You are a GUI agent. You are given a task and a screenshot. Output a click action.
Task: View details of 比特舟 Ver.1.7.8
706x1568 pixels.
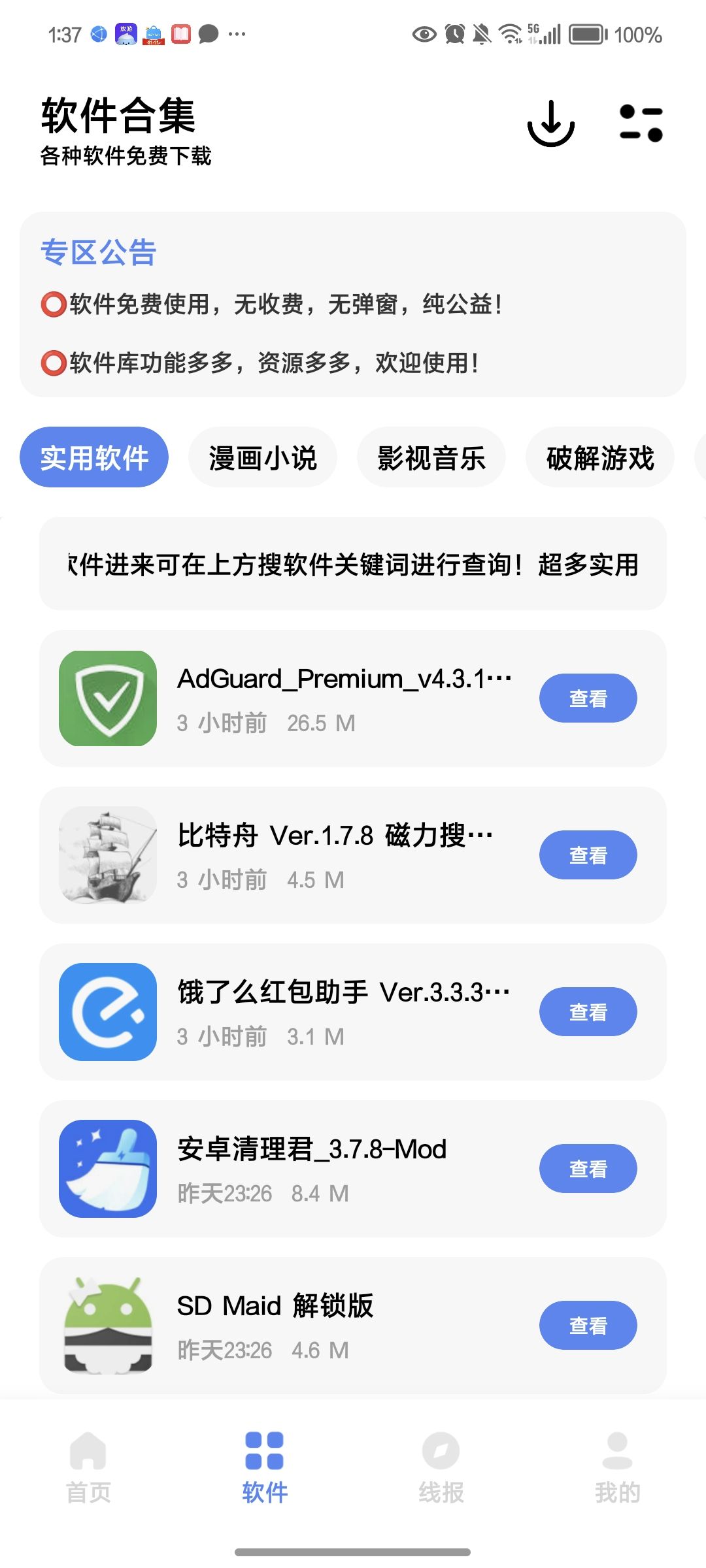588,855
